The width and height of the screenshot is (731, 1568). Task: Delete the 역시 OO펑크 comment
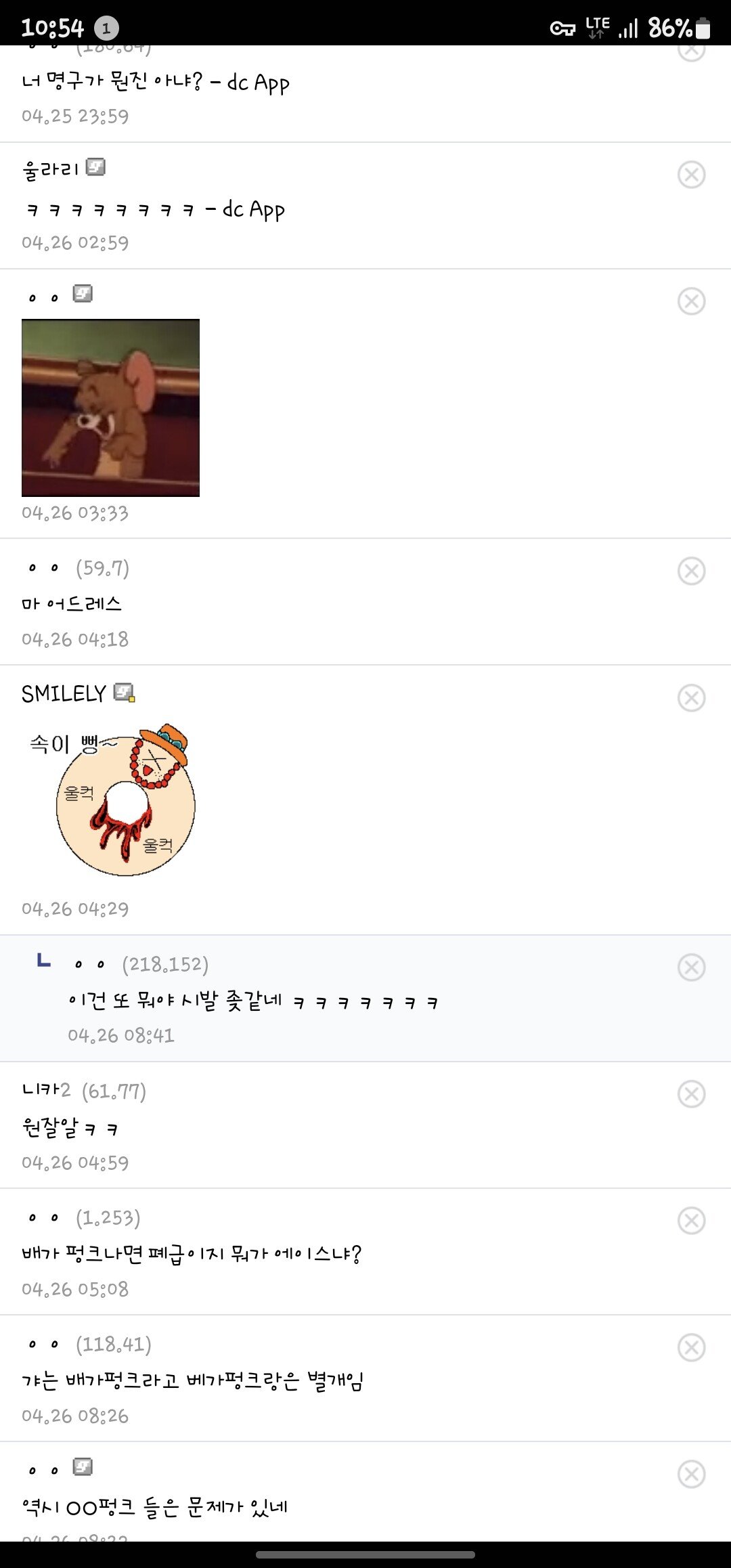[x=691, y=1474]
